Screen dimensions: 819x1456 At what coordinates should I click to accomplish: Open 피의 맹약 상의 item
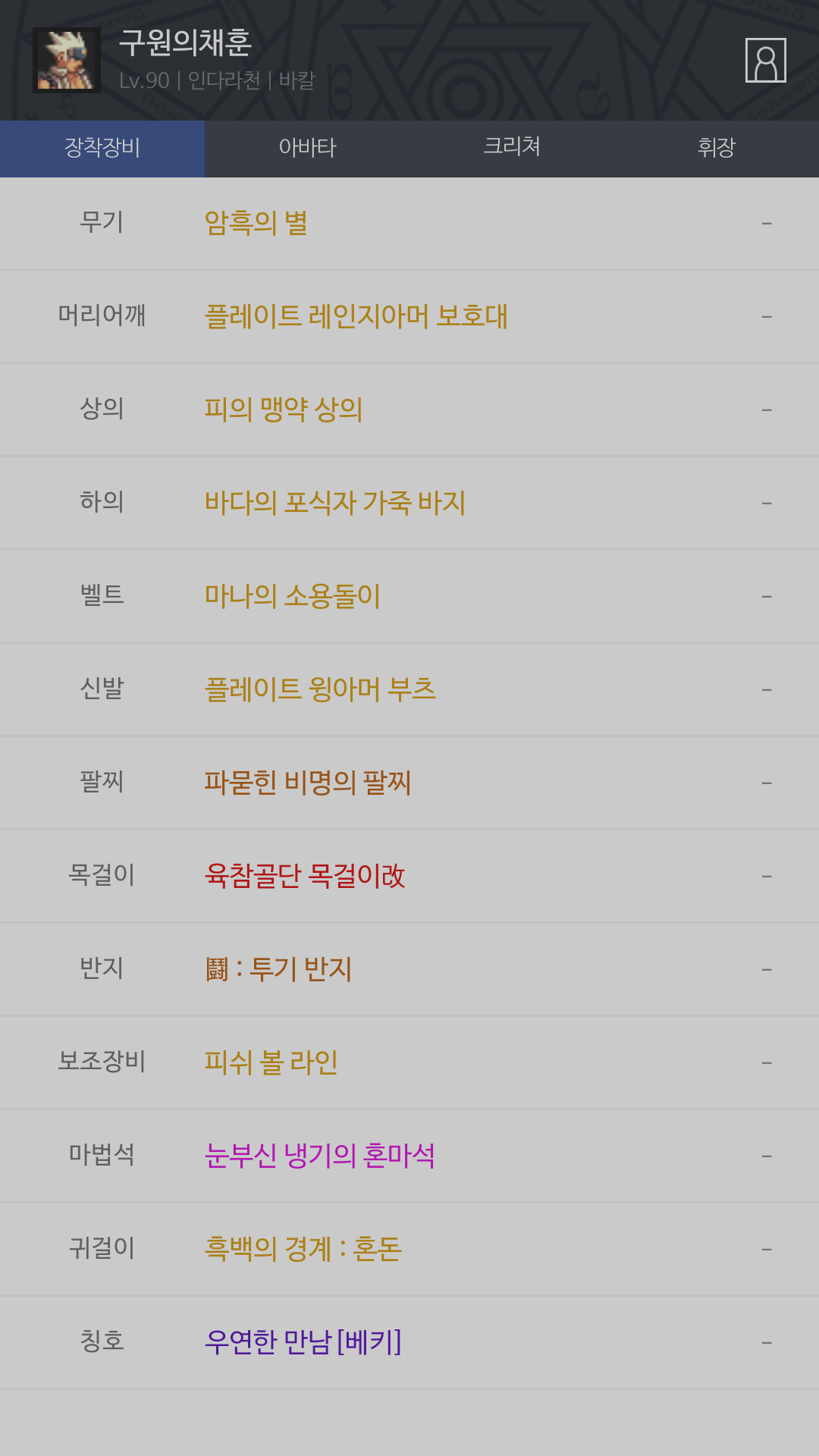(x=284, y=409)
